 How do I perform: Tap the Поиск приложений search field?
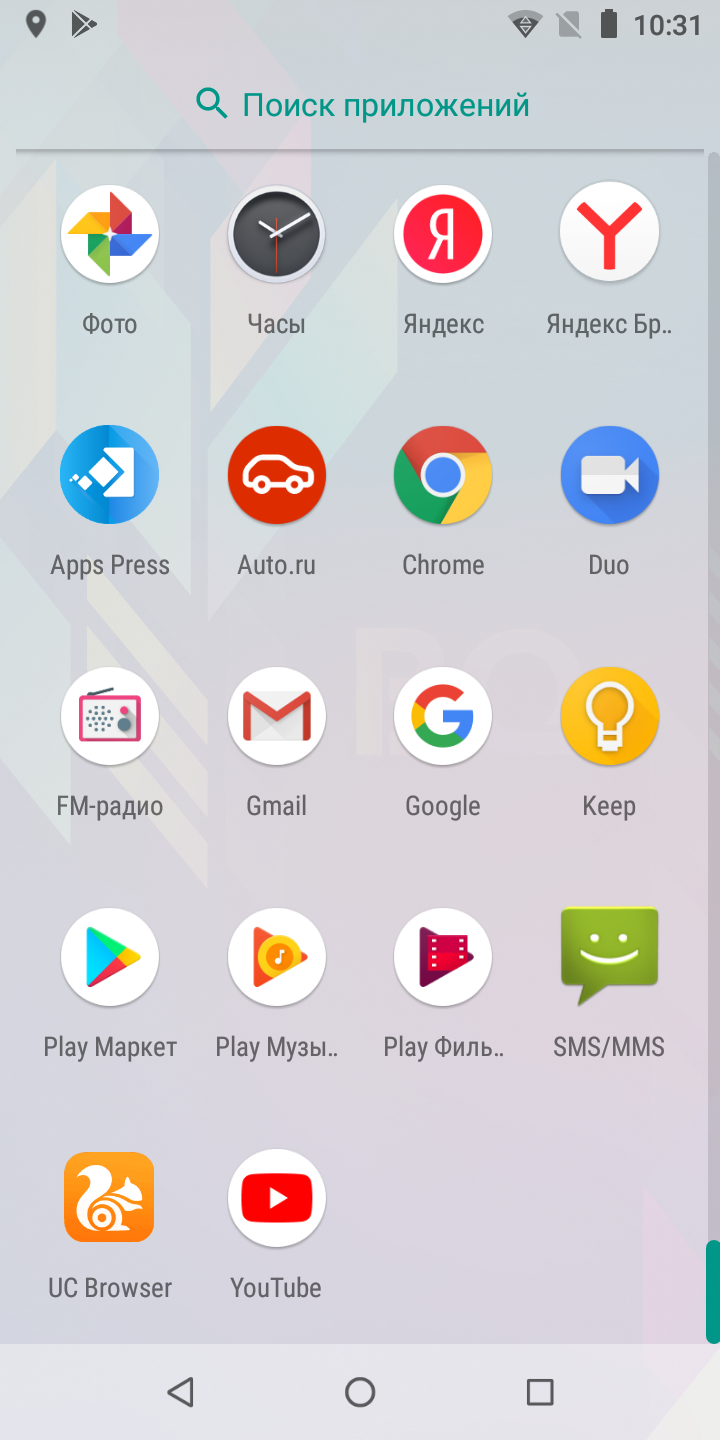click(x=360, y=104)
